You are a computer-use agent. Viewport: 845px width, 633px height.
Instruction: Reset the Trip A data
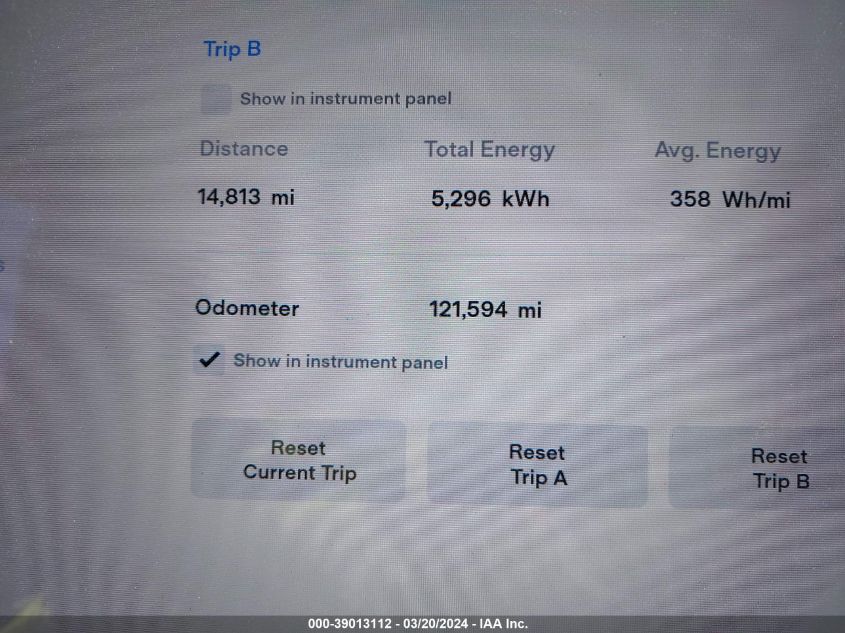click(538, 466)
